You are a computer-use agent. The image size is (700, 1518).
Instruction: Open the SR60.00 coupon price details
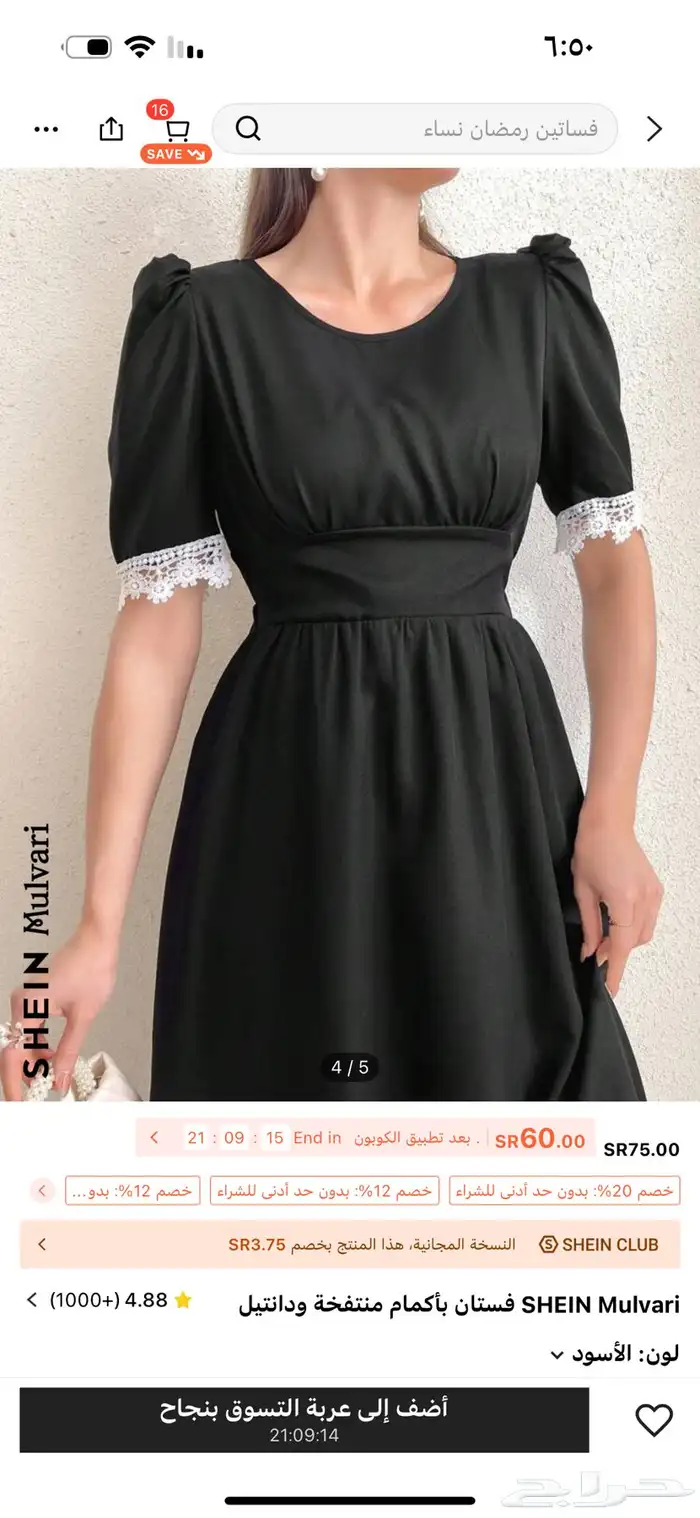click(x=365, y=1138)
